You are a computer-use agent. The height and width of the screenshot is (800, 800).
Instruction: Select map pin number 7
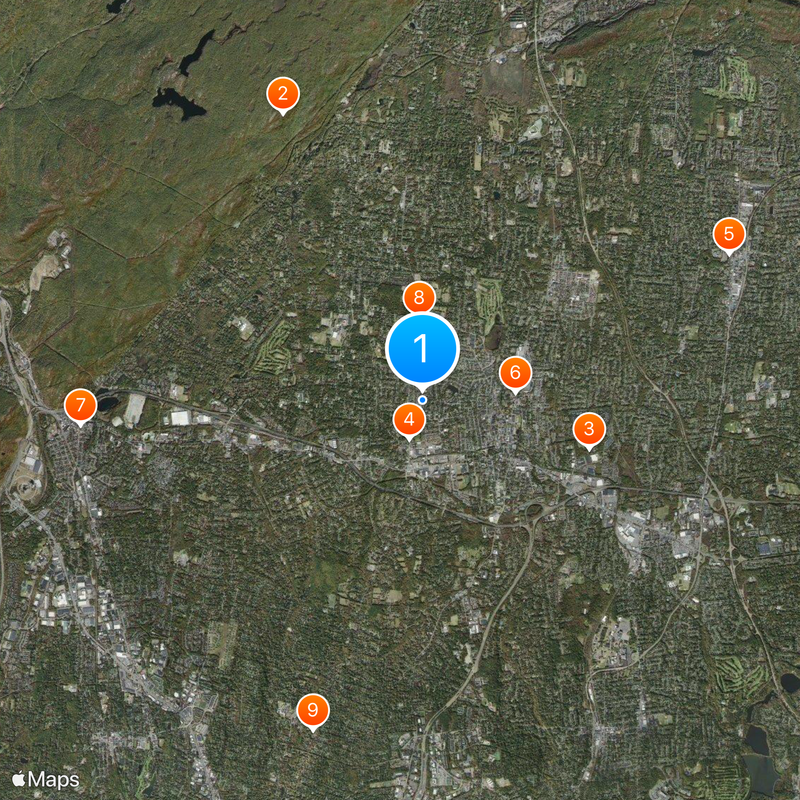pyautogui.click(x=80, y=405)
